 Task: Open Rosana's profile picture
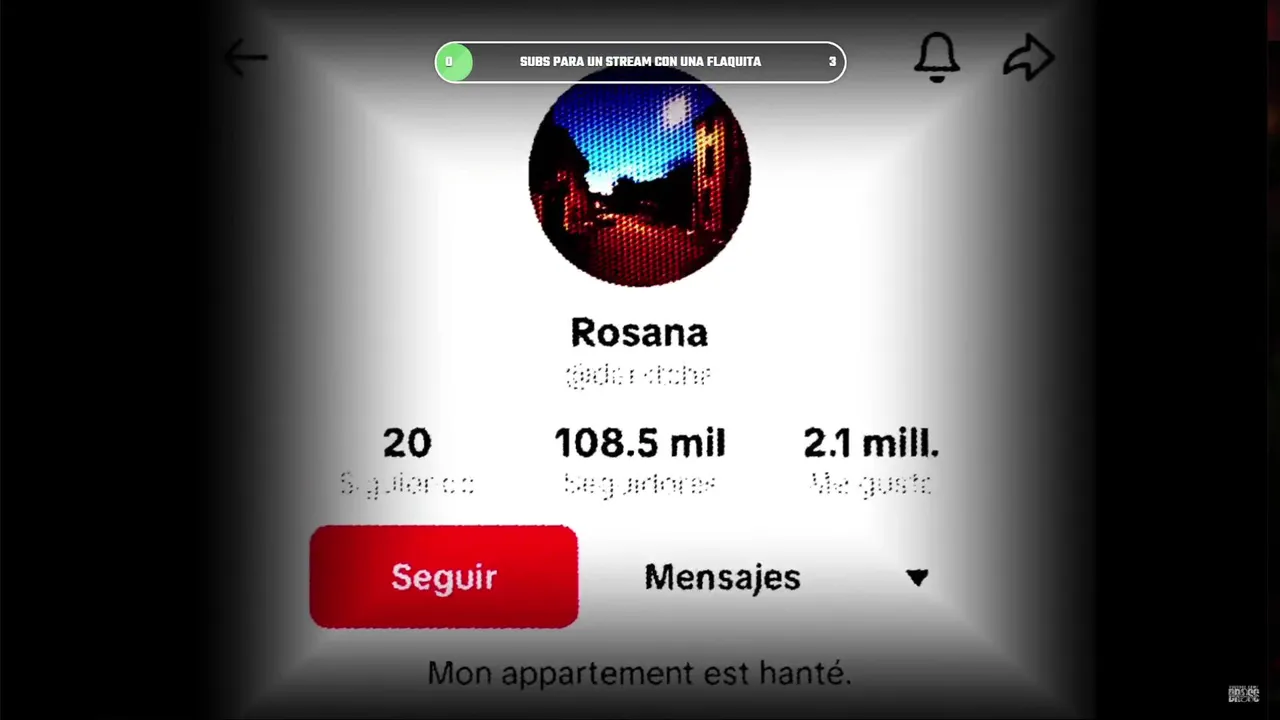[x=639, y=180]
